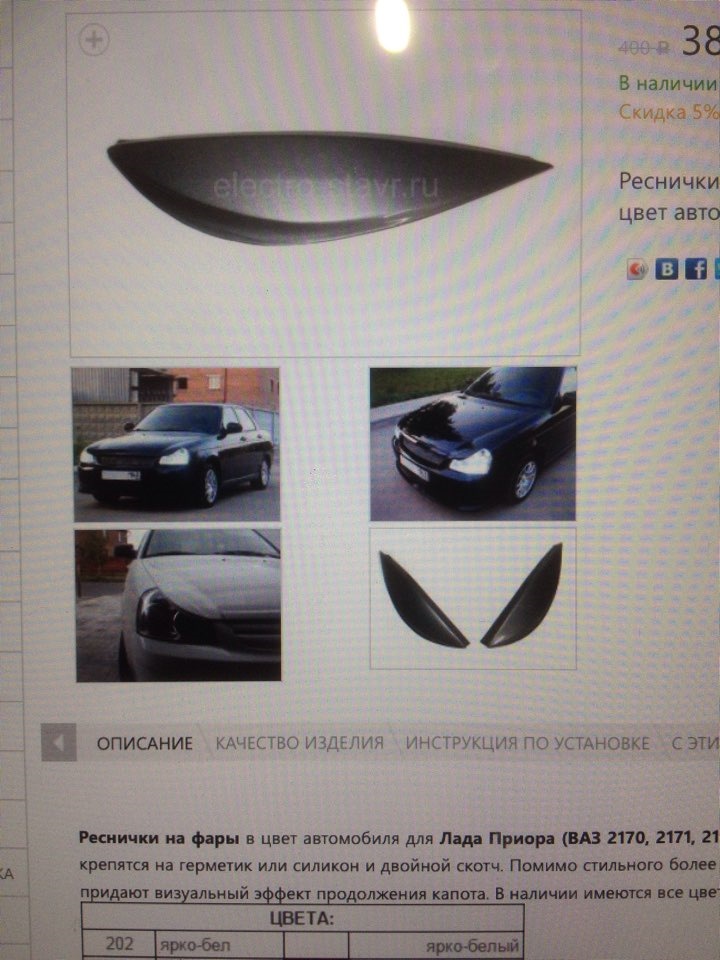720x960 pixels.
Task: Switch to the ИНСТРУКЦИЯ ПО УСТАНОВКЕ tab
Action: (x=527, y=743)
